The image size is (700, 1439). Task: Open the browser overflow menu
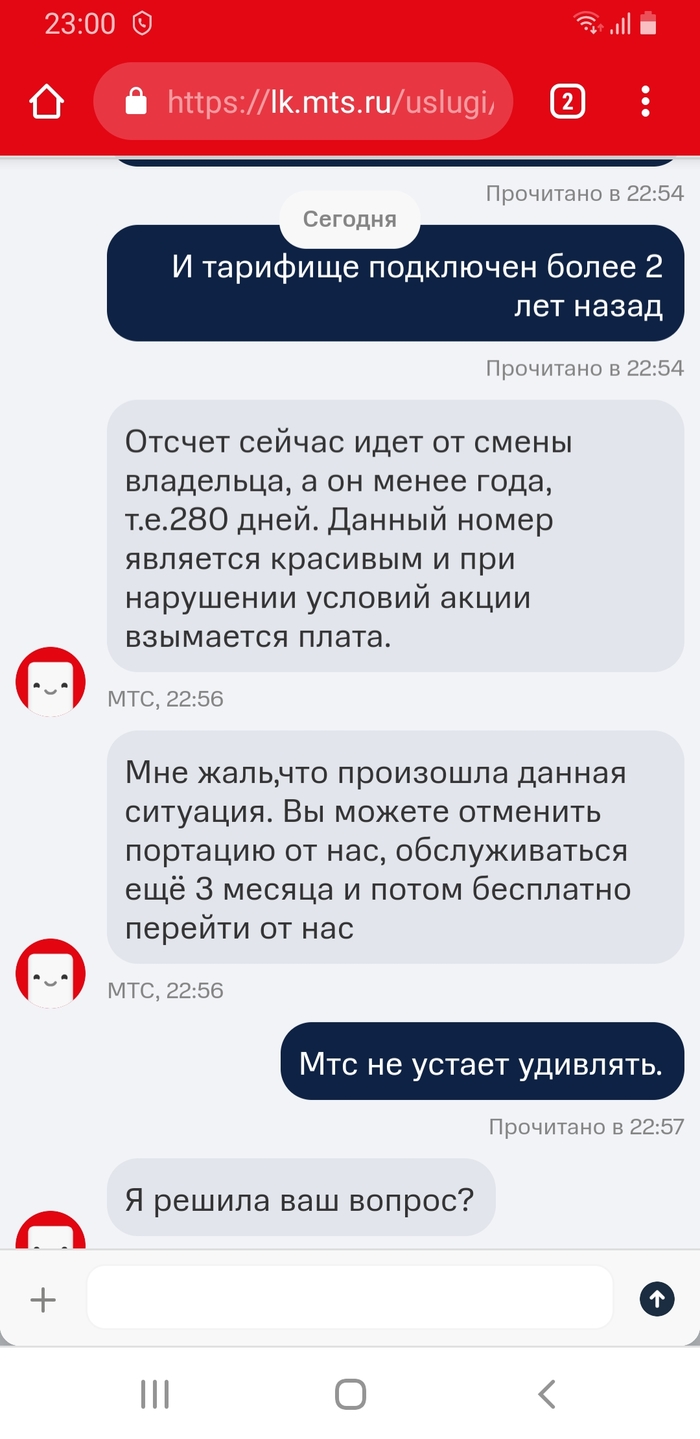645,102
